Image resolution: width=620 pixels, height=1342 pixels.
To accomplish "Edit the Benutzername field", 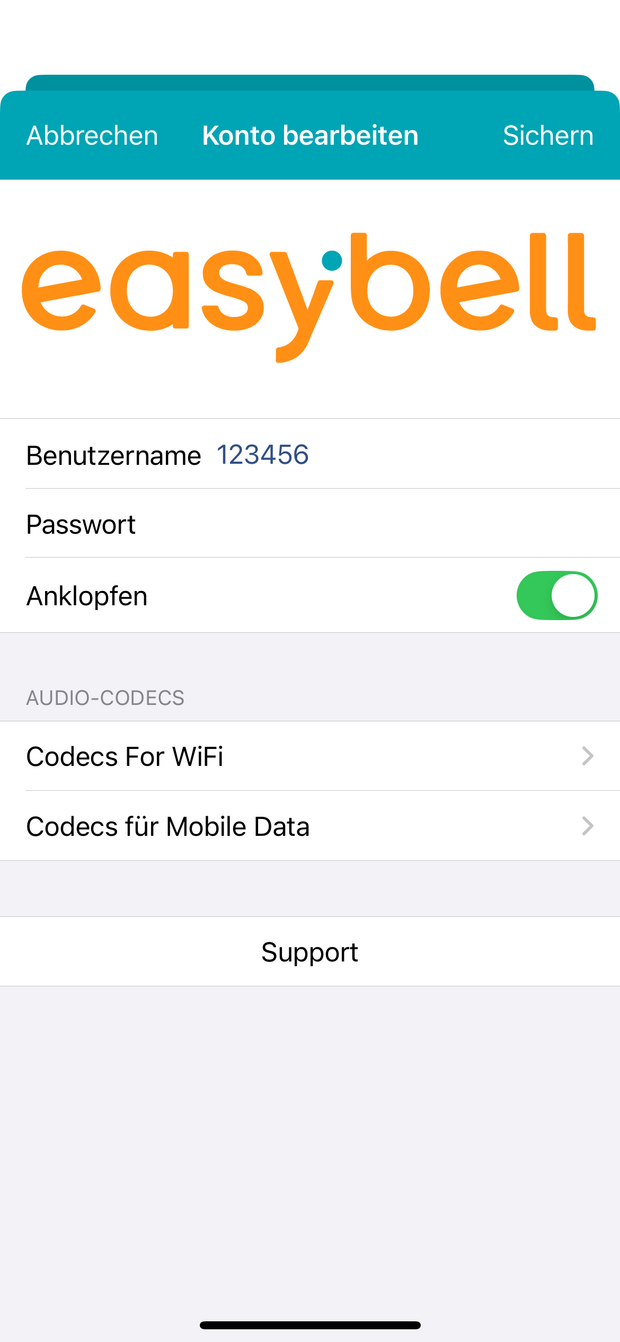I will point(400,455).
